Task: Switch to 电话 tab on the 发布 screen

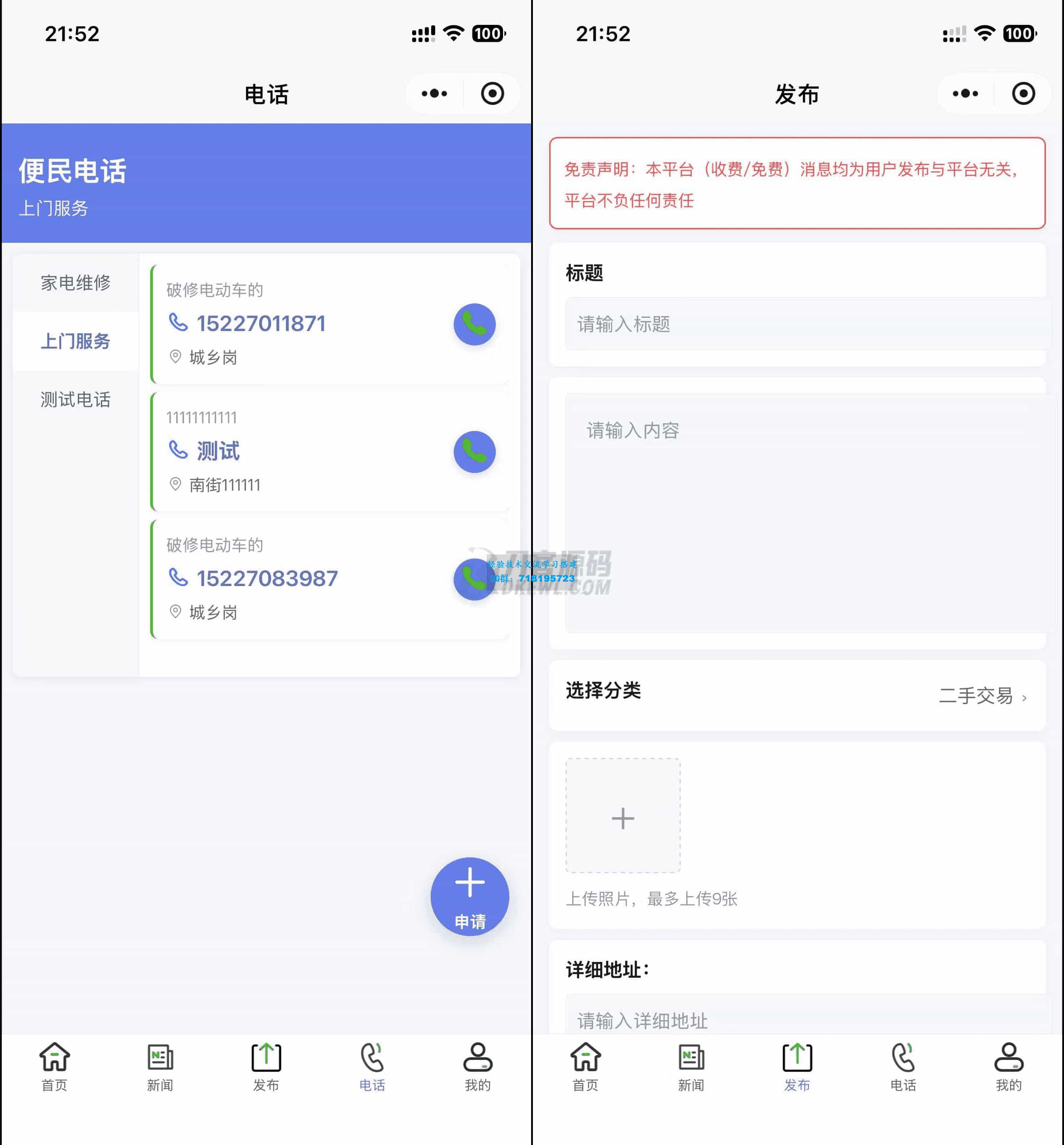Action: pos(903,1067)
